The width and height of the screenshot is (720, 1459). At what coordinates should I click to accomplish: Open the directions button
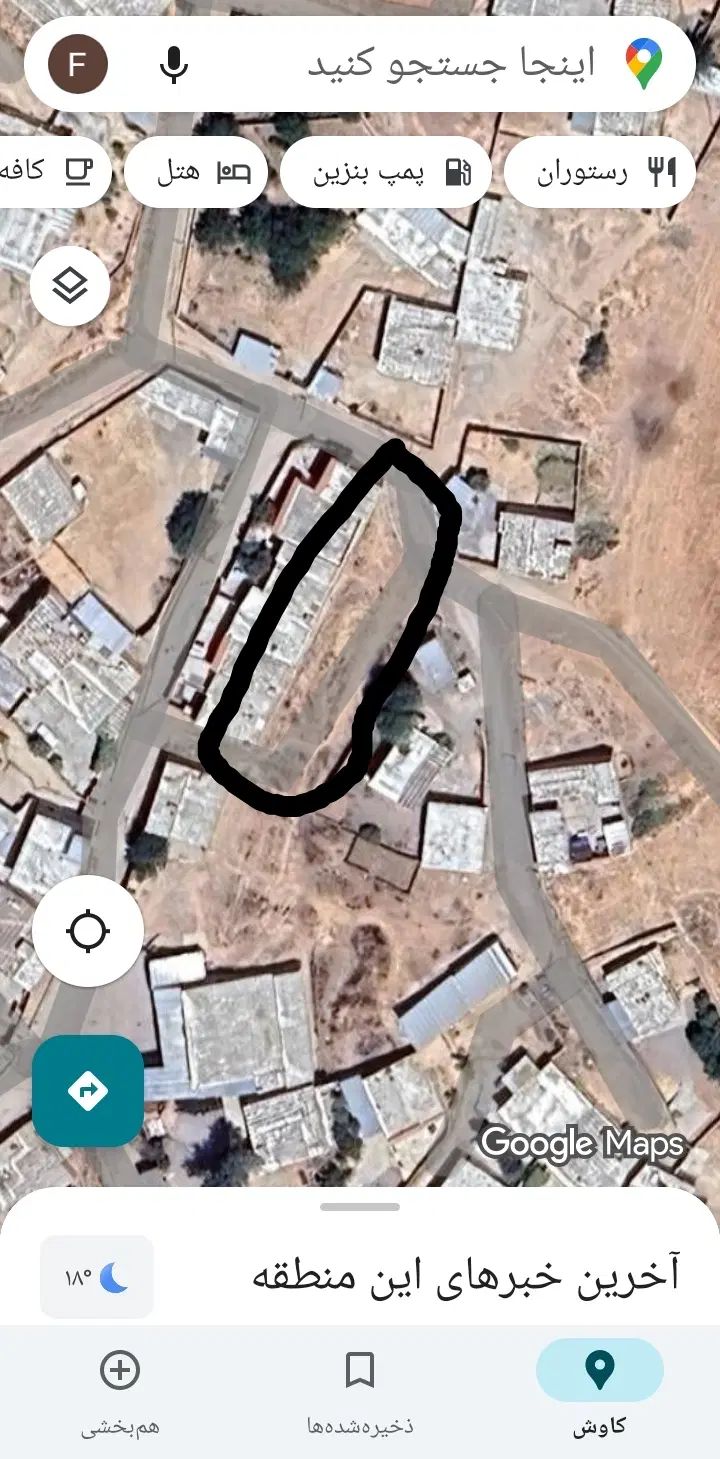pyautogui.click(x=88, y=1091)
